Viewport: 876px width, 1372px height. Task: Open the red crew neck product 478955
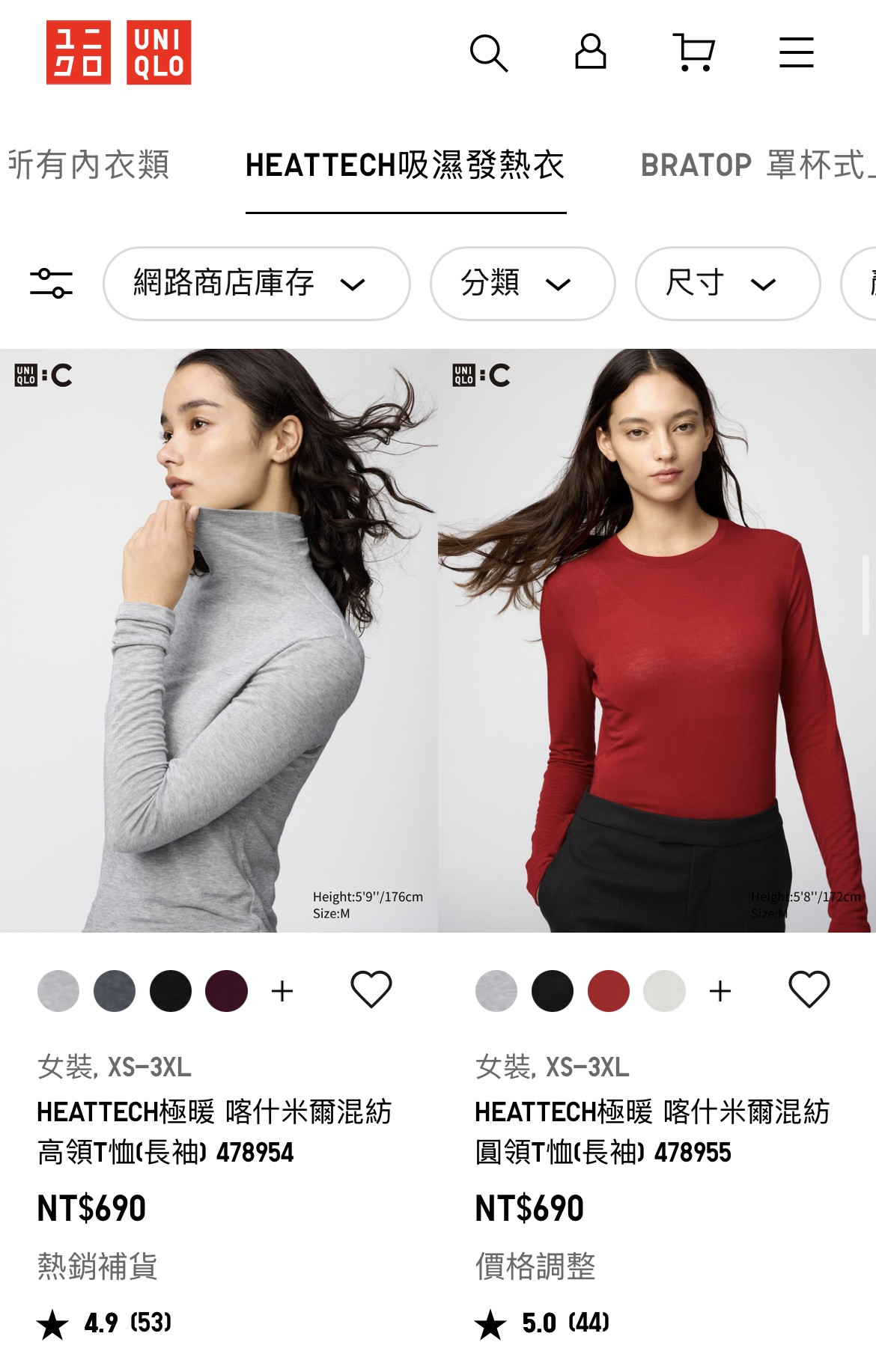(x=656, y=640)
